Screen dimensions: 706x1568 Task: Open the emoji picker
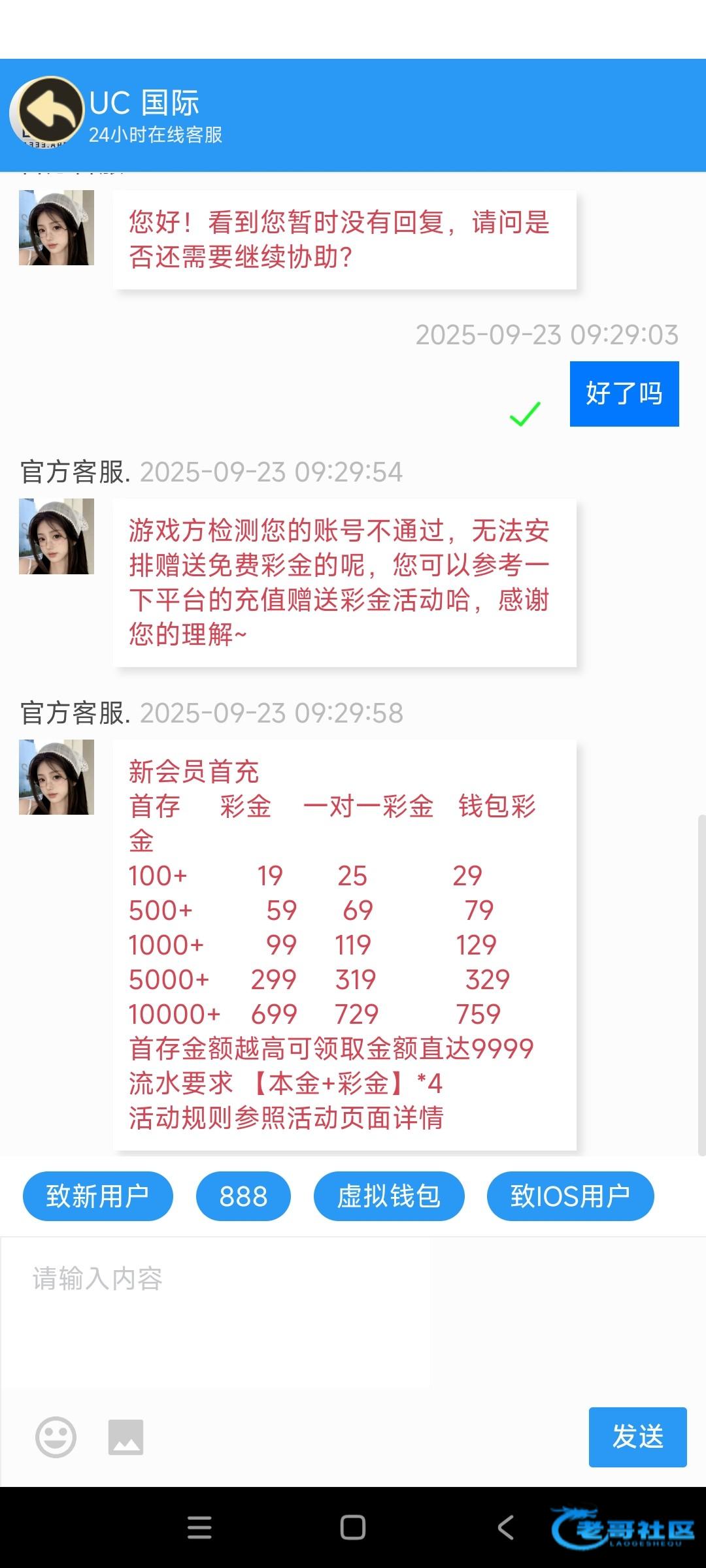click(x=56, y=1437)
